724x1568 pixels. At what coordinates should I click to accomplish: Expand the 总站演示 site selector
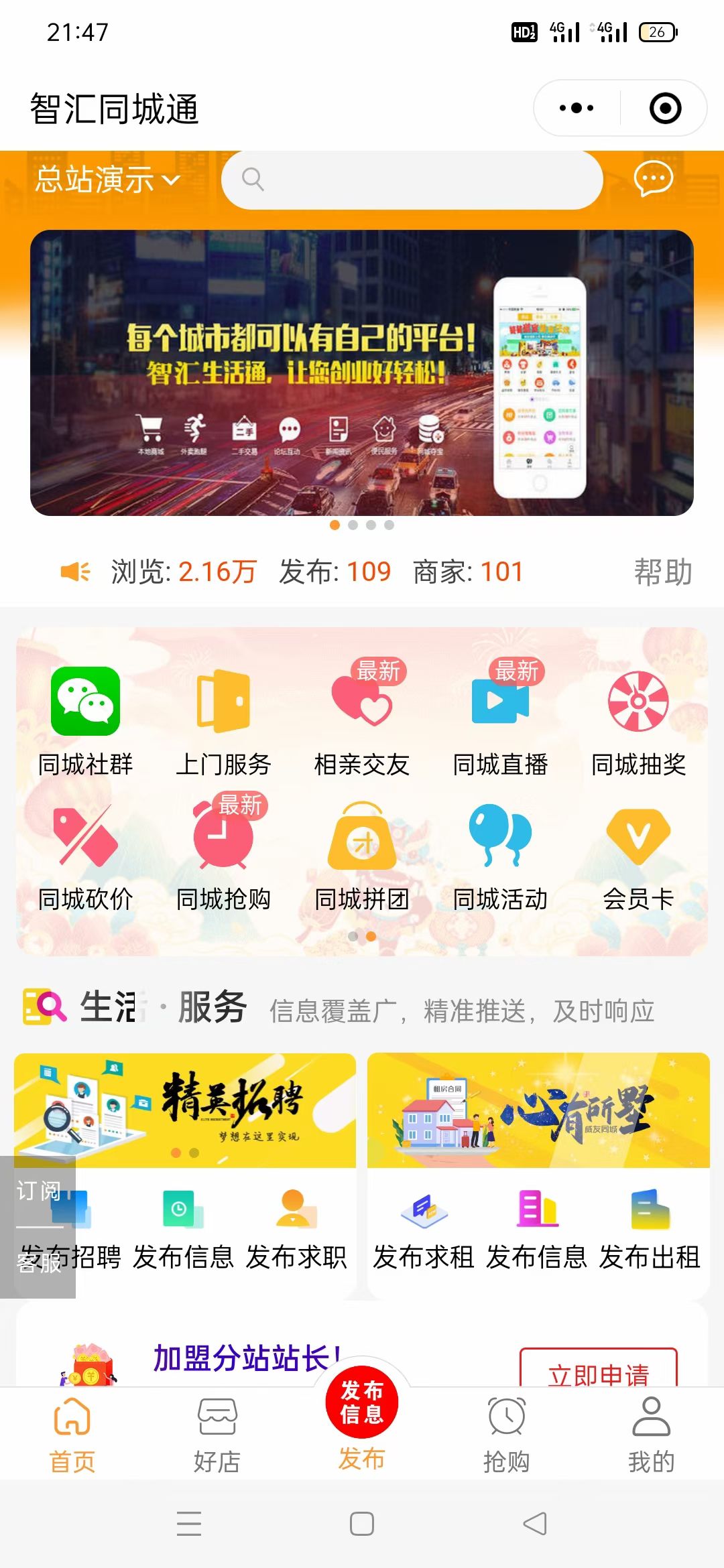[x=107, y=180]
